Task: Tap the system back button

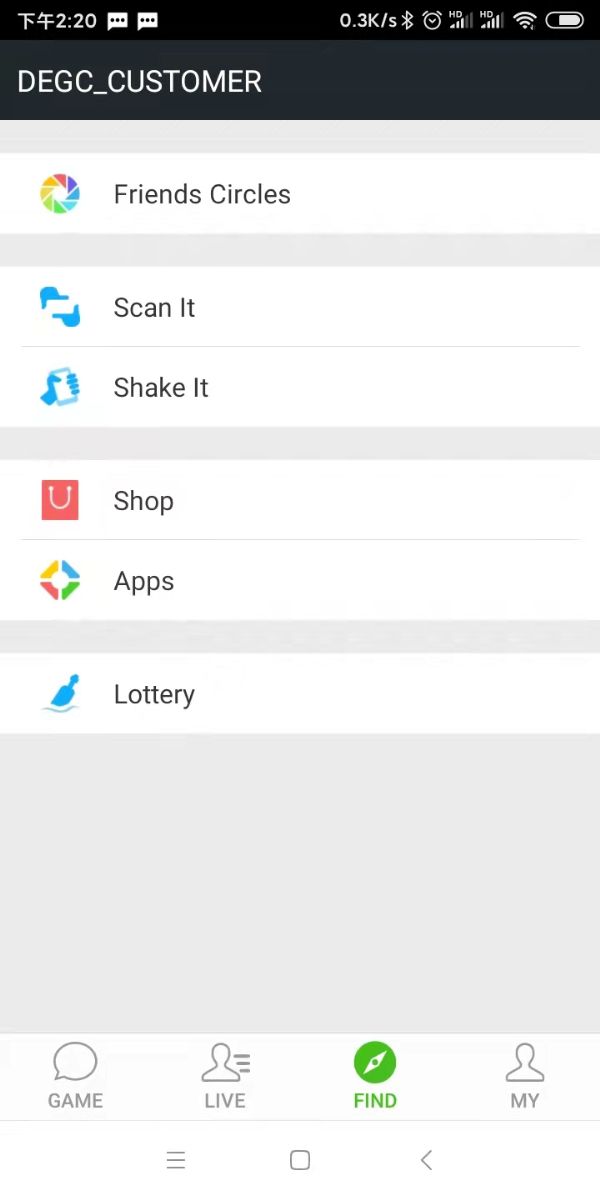Action: 426,1160
